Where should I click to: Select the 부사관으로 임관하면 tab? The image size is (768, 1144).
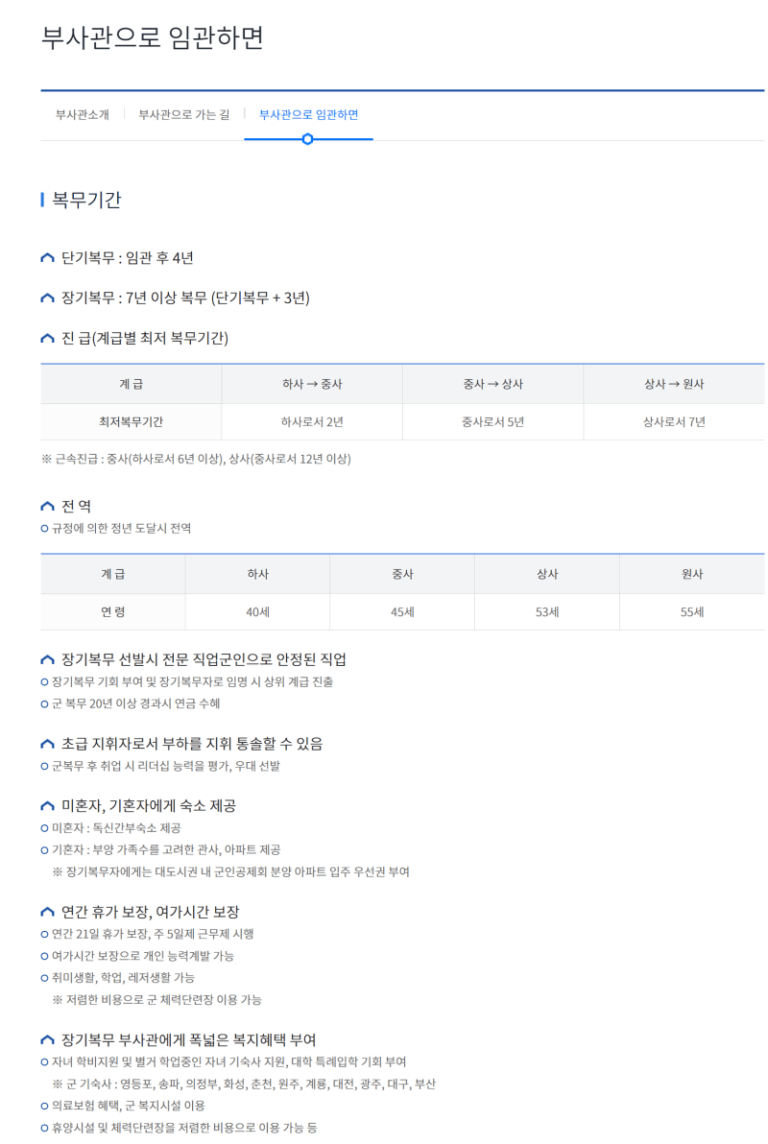click(x=308, y=114)
